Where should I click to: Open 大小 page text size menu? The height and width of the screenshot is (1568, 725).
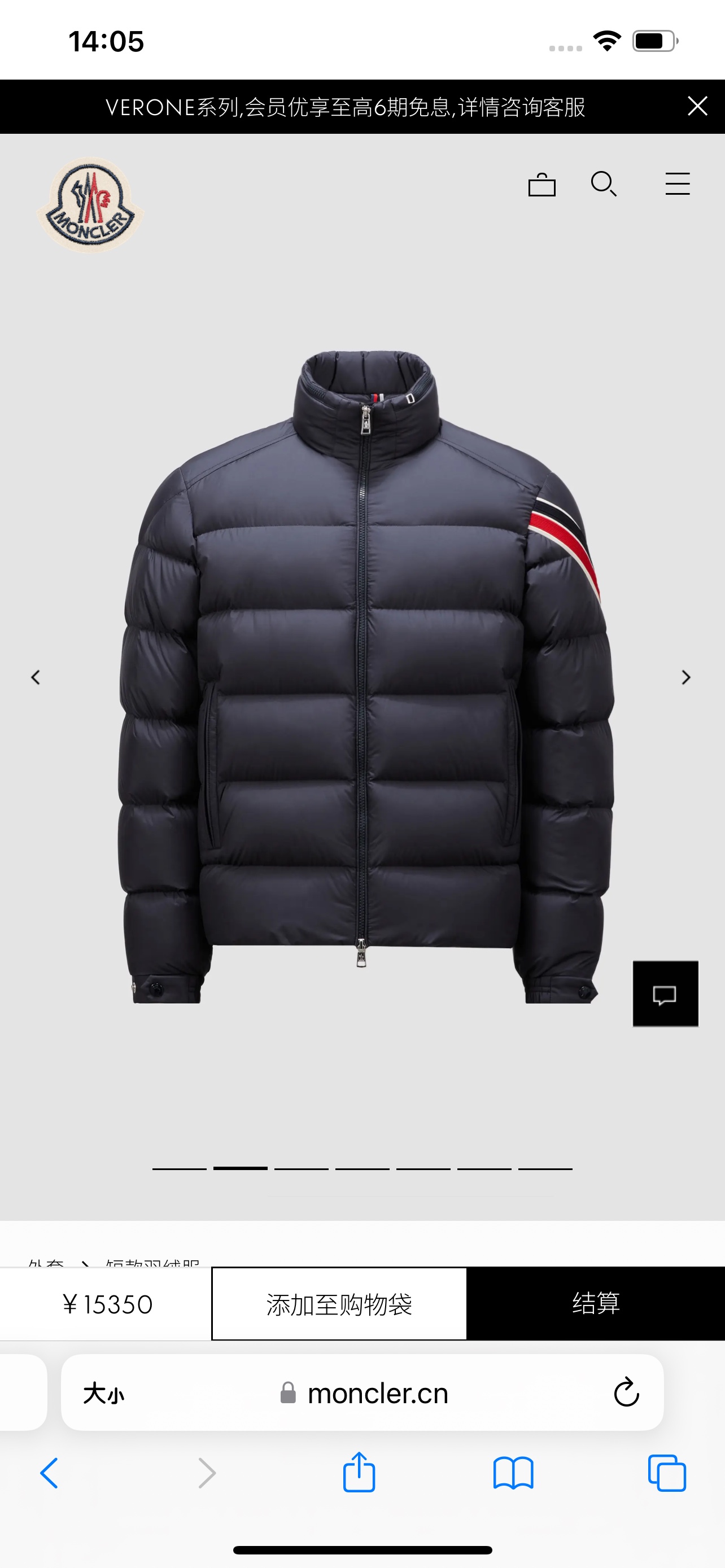click(103, 1393)
